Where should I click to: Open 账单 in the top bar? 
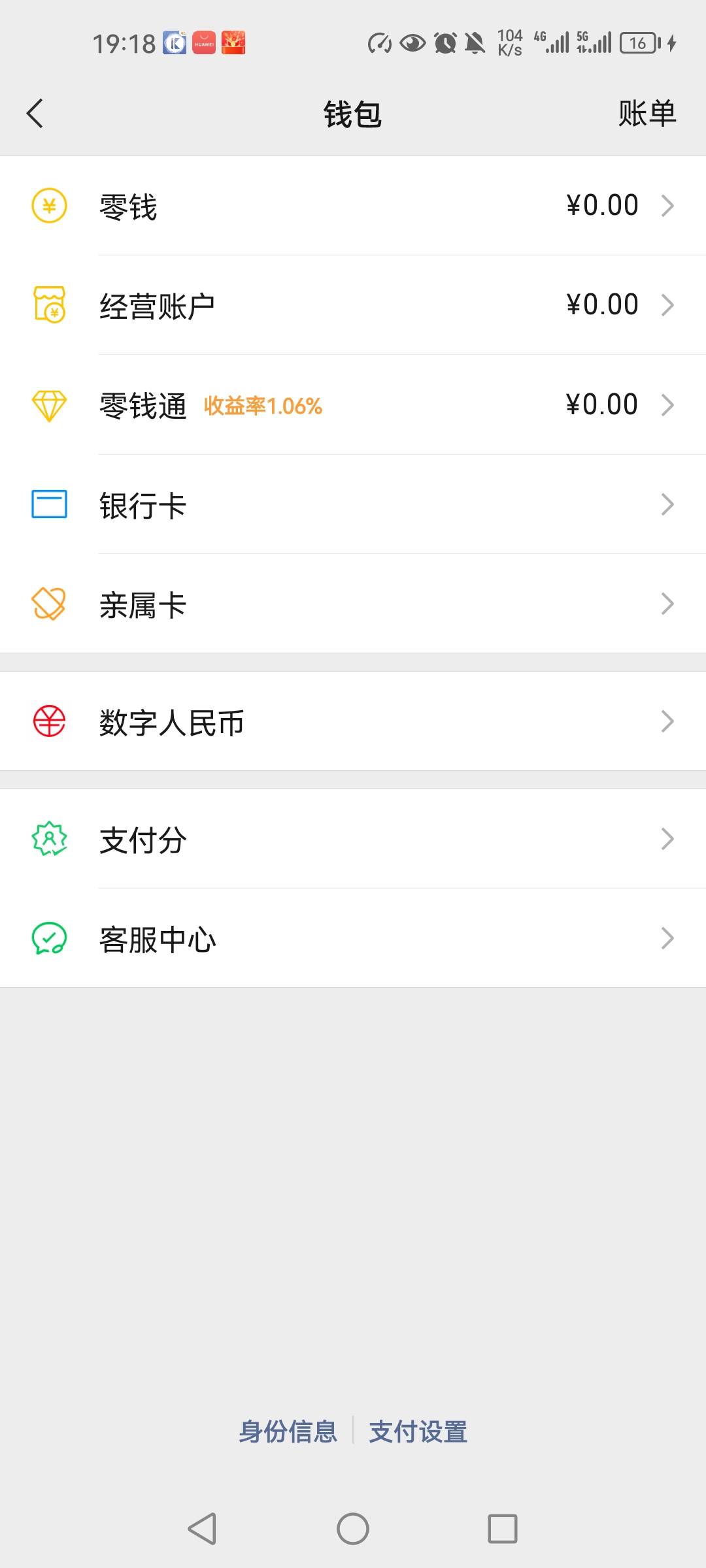click(x=647, y=114)
